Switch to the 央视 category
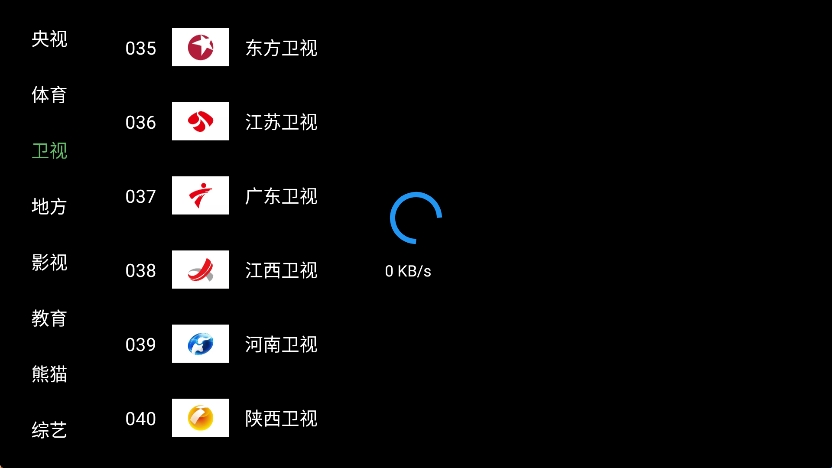 coord(49,39)
